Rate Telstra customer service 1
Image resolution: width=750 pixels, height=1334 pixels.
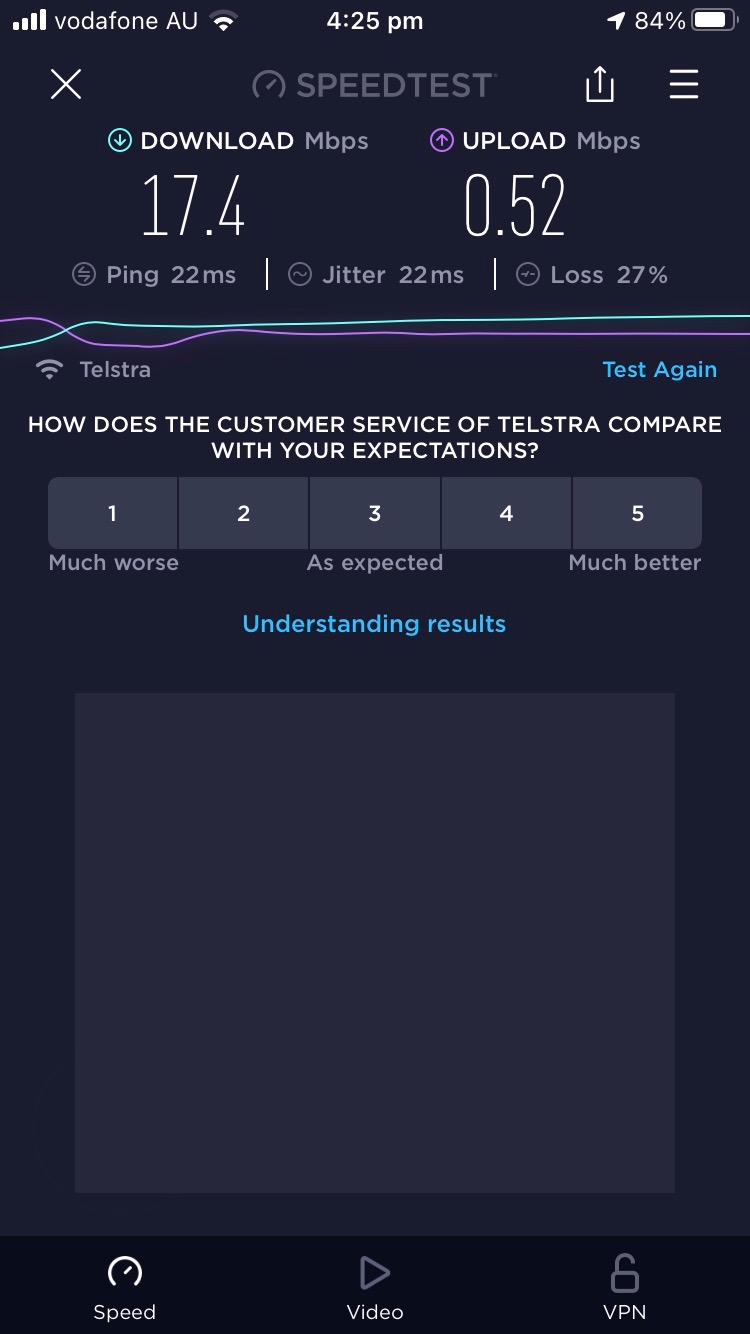click(113, 513)
